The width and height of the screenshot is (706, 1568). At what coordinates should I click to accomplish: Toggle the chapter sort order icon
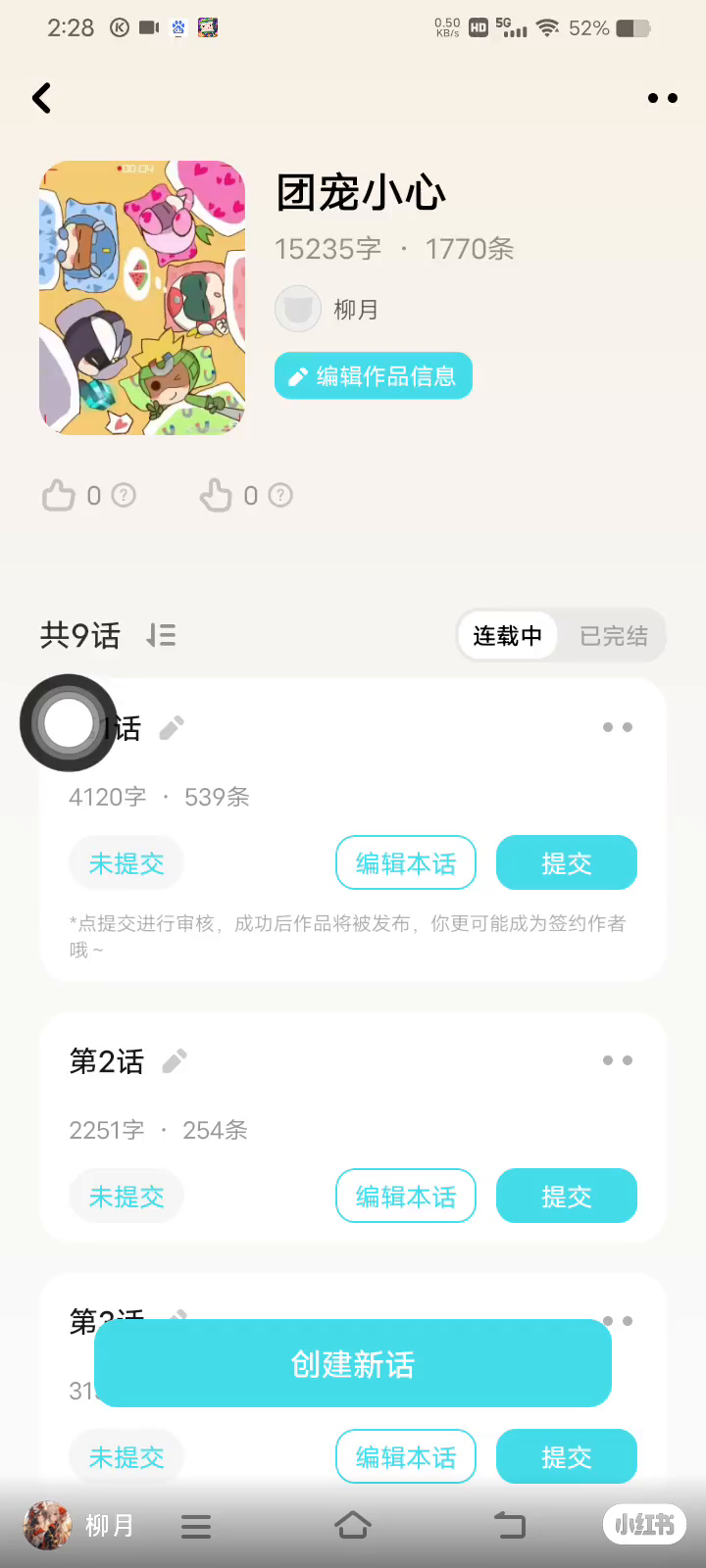tap(161, 636)
